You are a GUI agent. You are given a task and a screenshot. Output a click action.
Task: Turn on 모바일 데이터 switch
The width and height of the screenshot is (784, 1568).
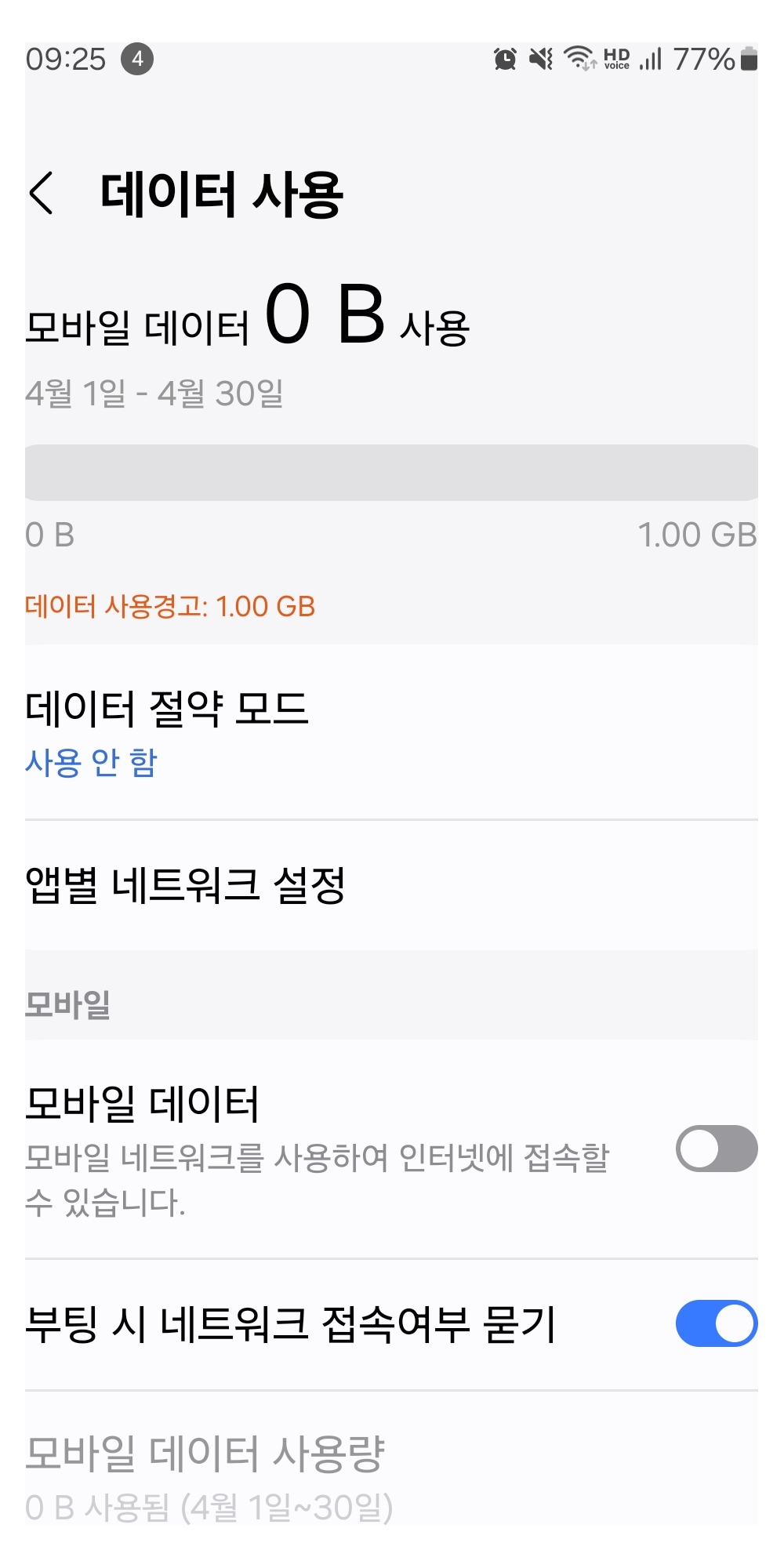click(x=716, y=1149)
